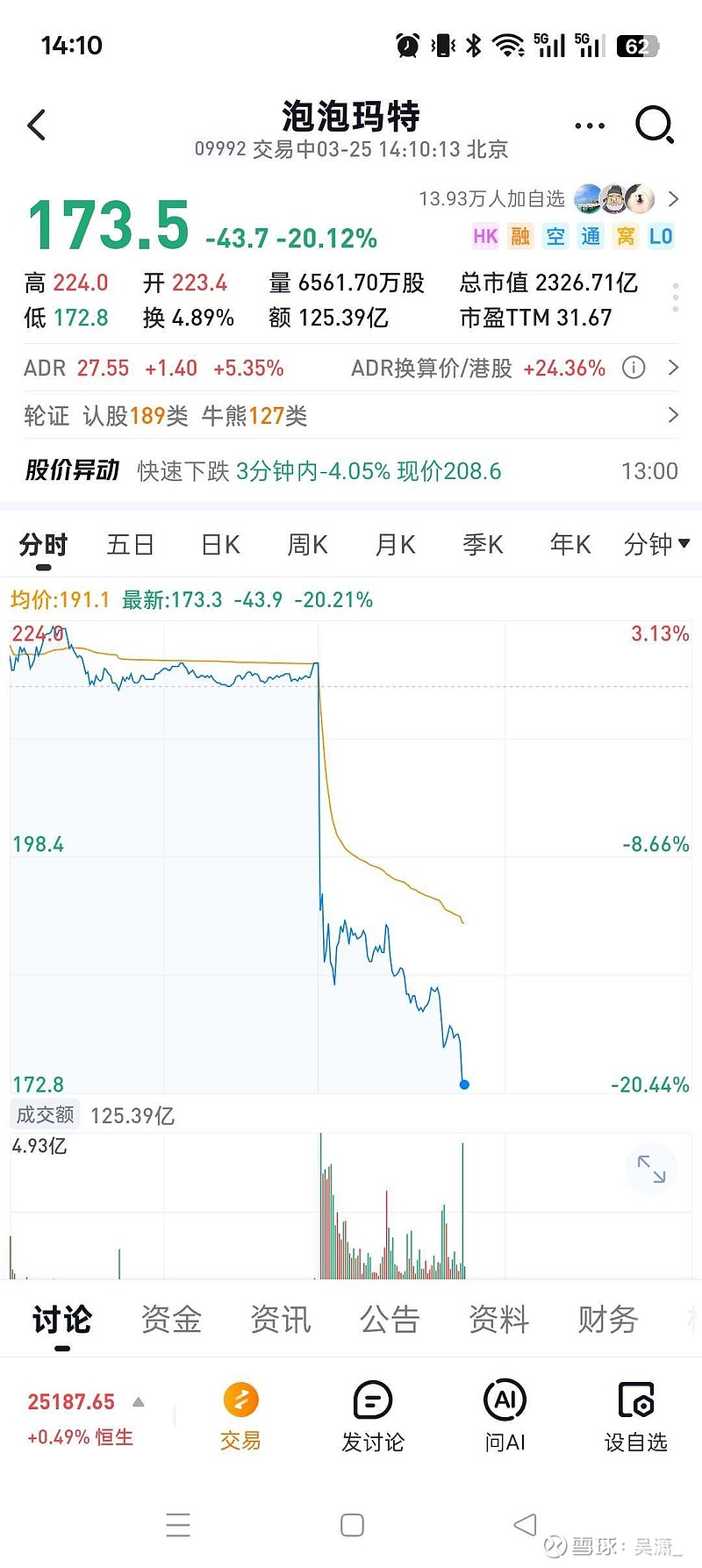Image resolution: width=702 pixels, height=1568 pixels.
Task: Select the 周K weekly chart tab
Action: pos(306,544)
